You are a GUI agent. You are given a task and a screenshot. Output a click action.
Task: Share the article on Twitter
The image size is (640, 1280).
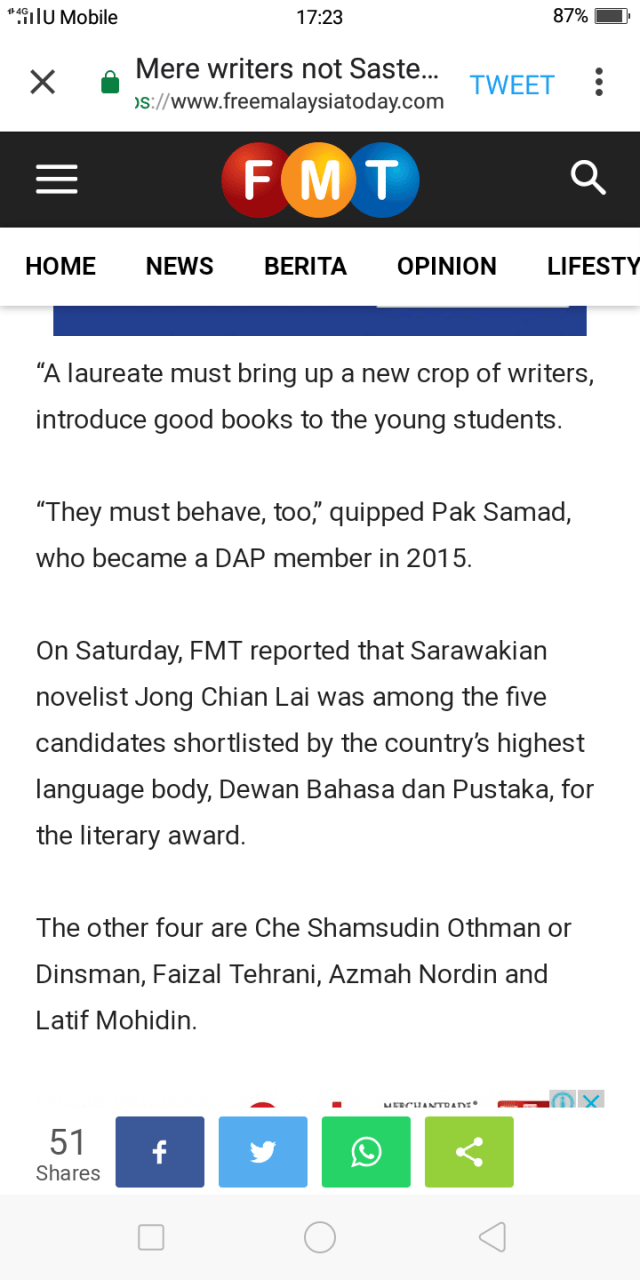263,1152
